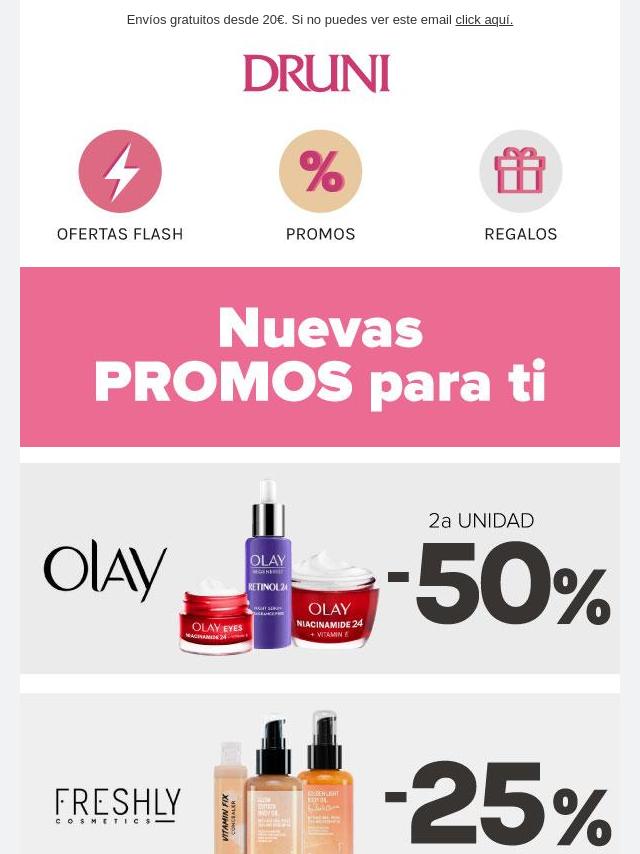View the Olay 2a unidad -50% offer
Image resolution: width=640 pixels, height=854 pixels.
click(320, 568)
